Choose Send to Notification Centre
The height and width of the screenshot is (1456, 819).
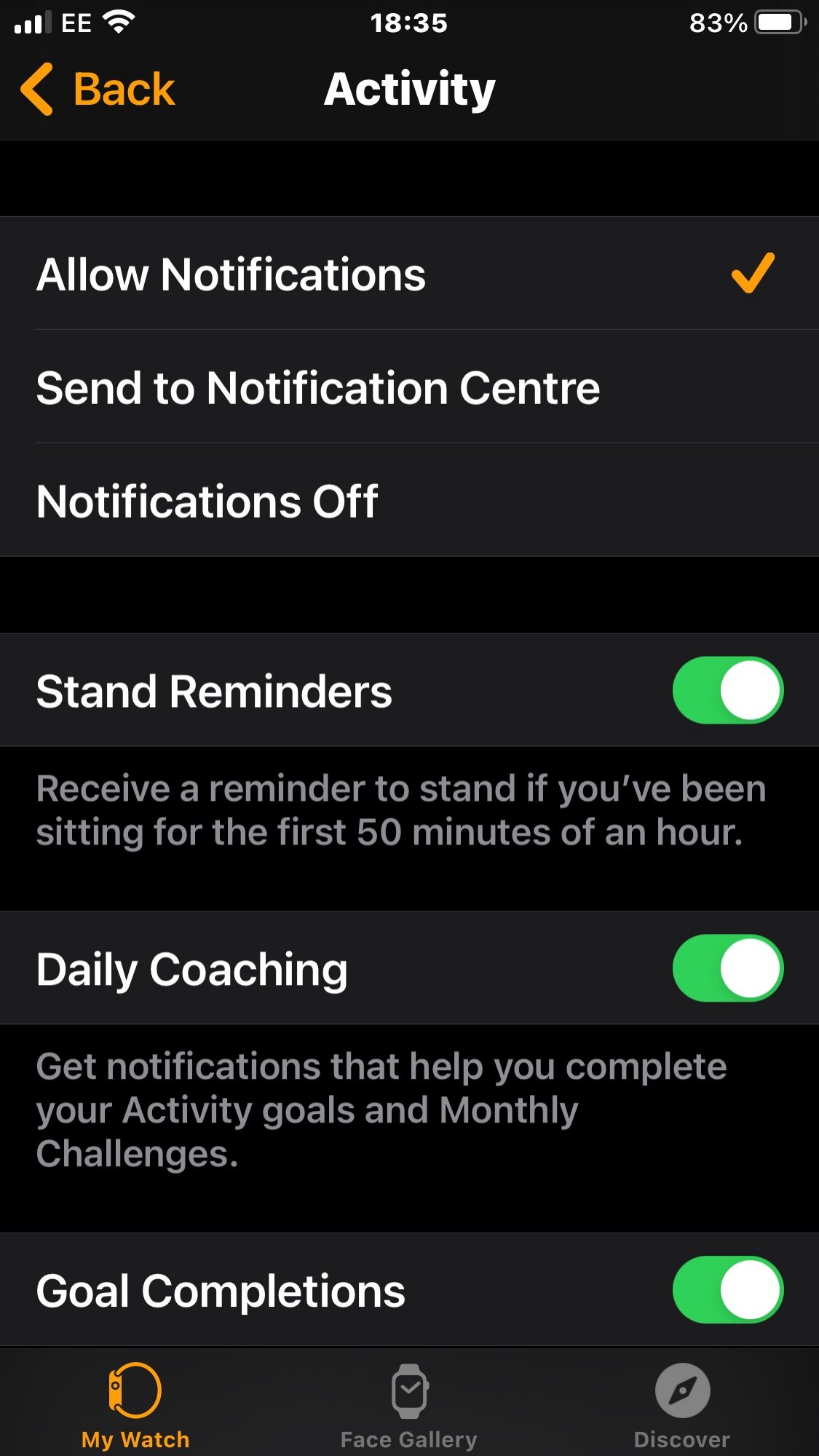point(408,387)
